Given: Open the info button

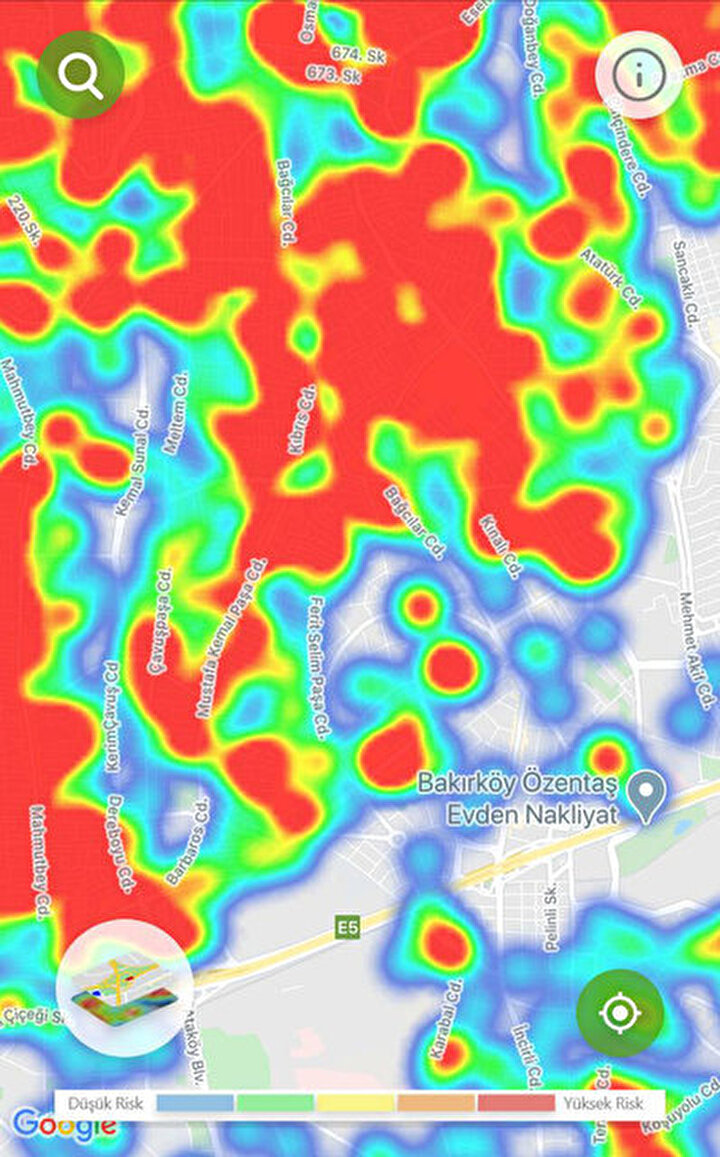Looking at the screenshot, I should point(639,74).
